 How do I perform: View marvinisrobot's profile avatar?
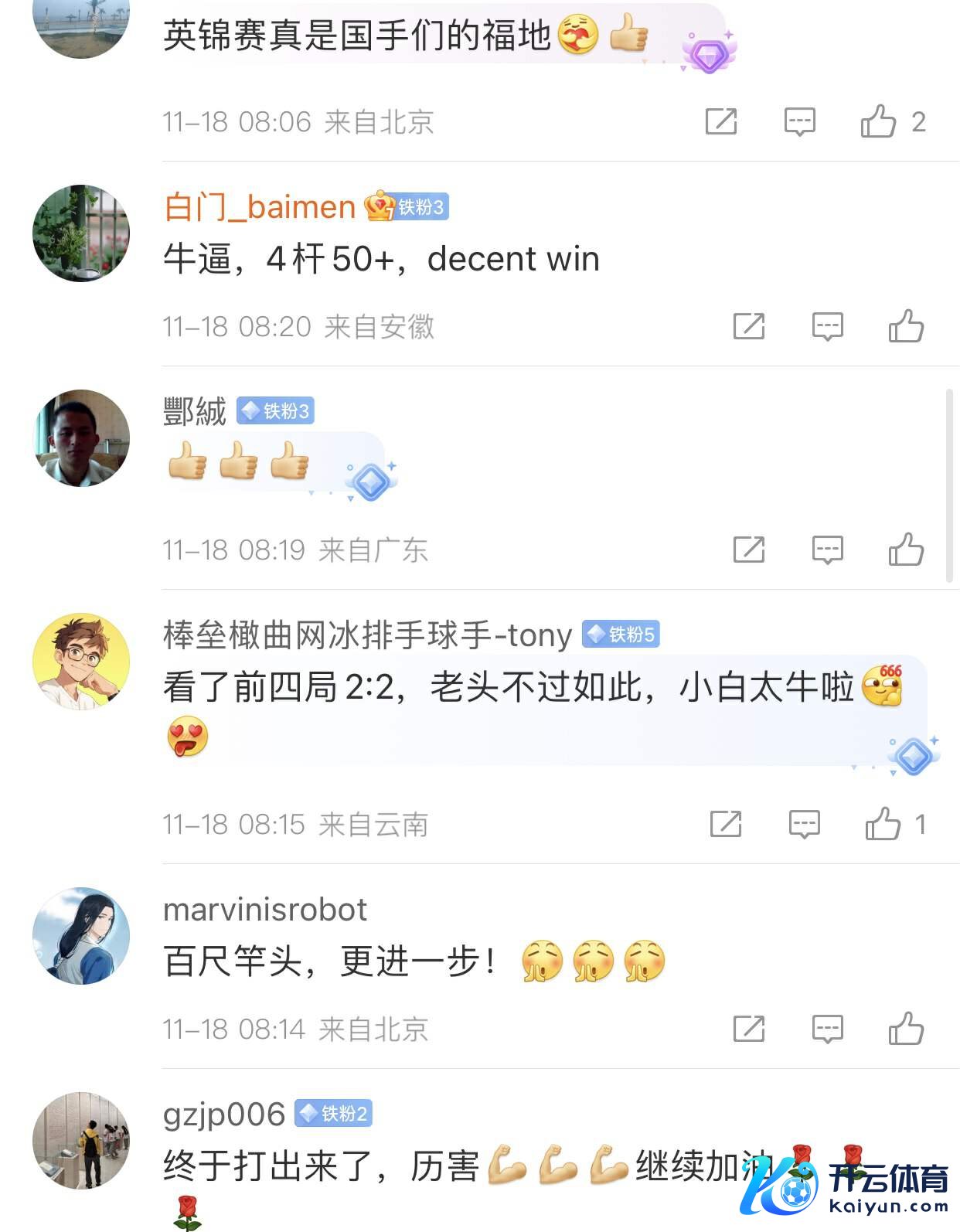(81, 936)
